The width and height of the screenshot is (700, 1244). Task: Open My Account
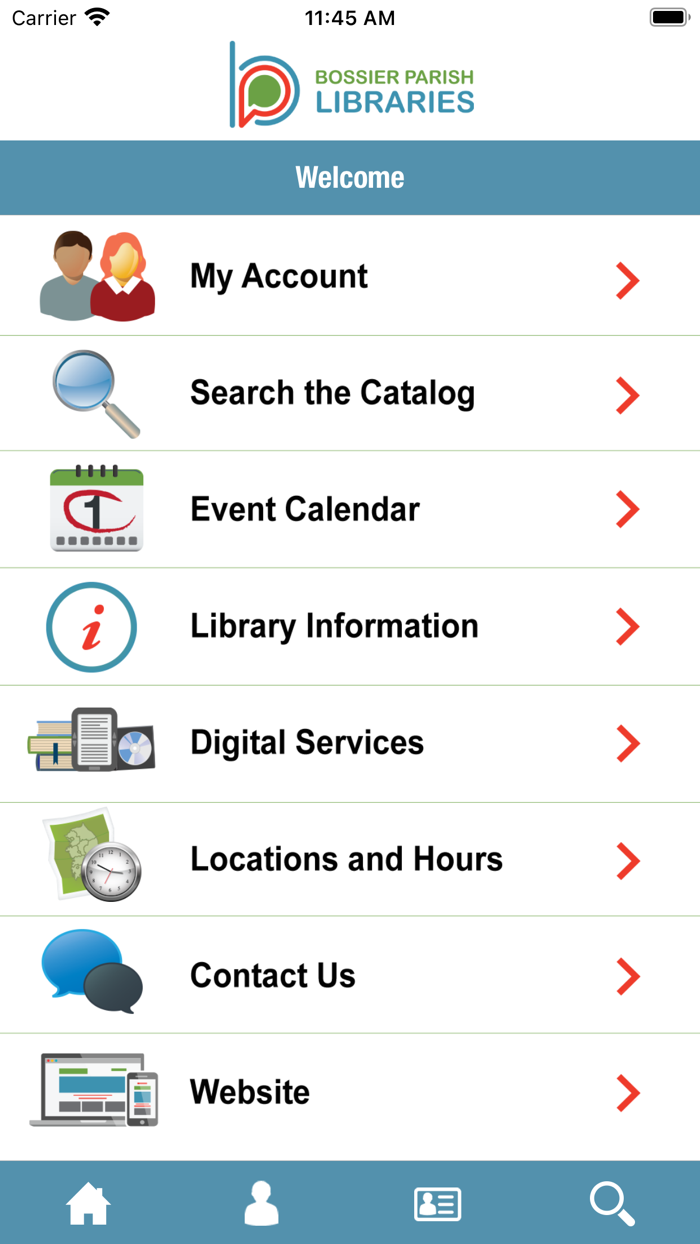pyautogui.click(x=350, y=277)
